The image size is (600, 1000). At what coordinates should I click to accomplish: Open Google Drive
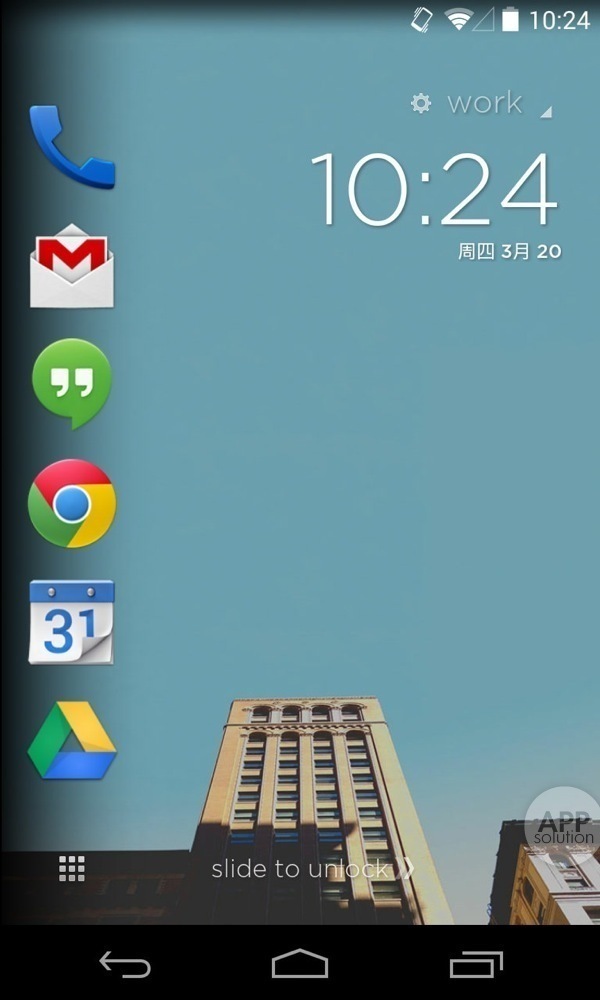[71, 742]
